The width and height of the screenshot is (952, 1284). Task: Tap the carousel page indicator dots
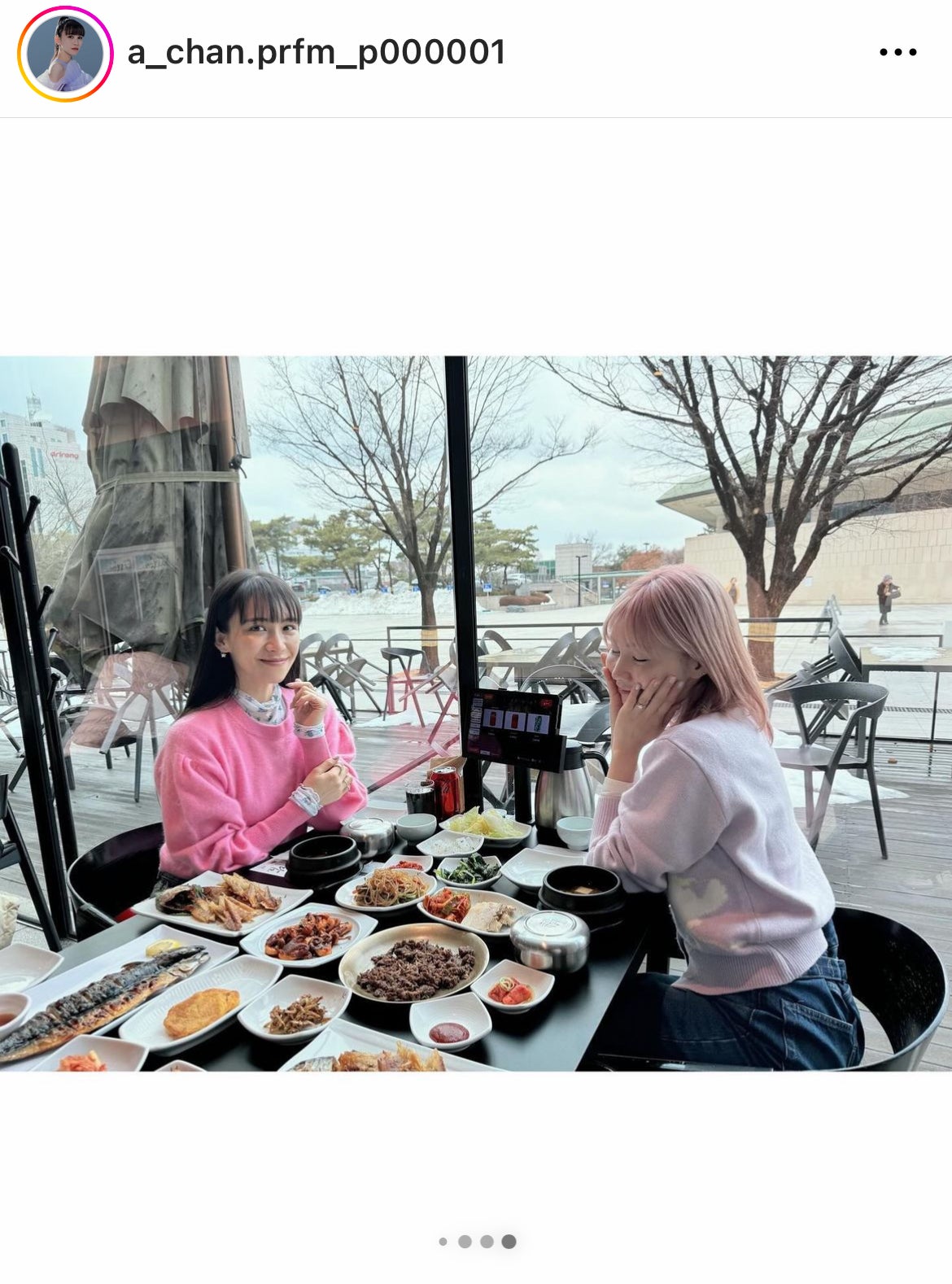point(477,1241)
